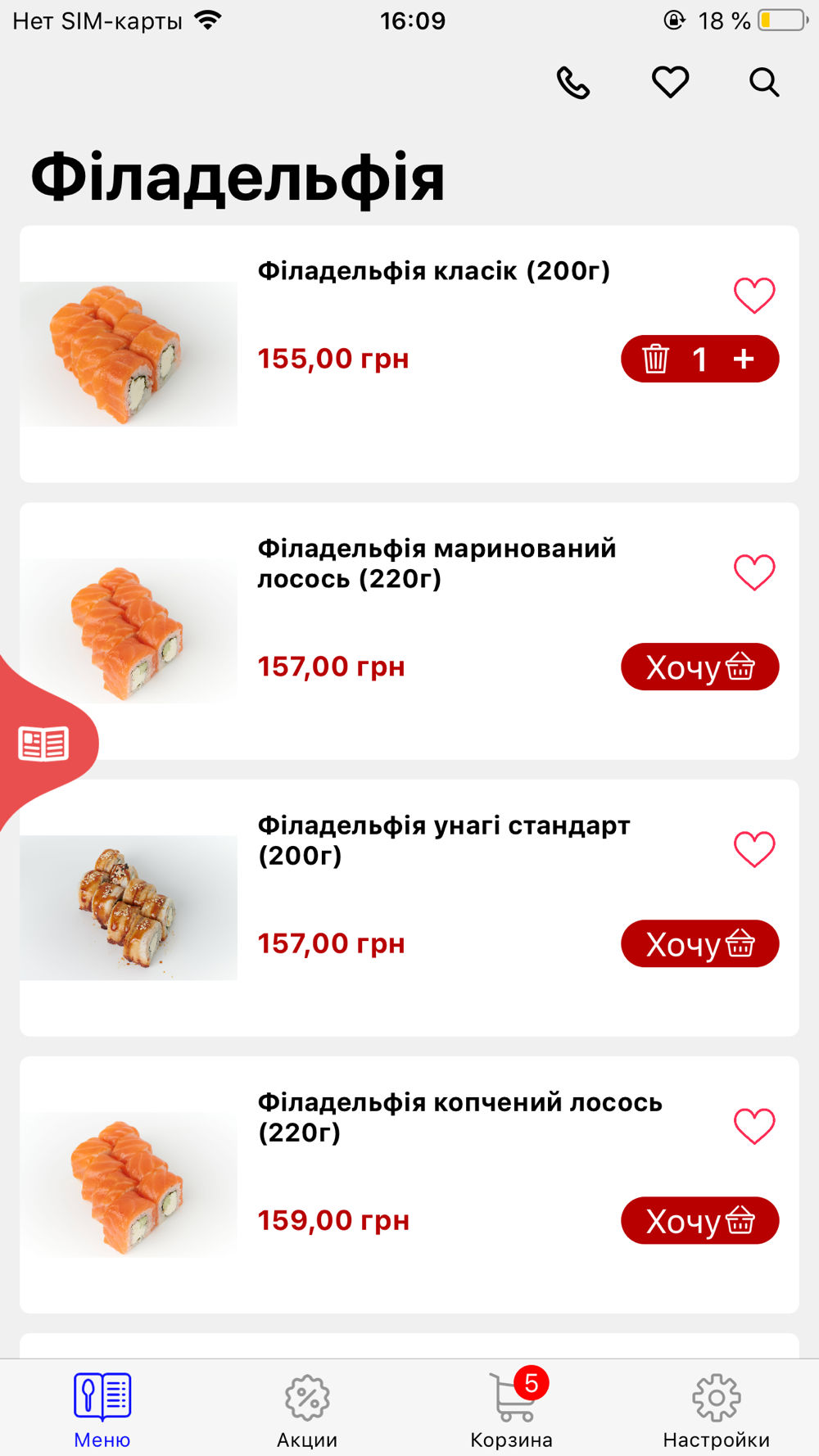Open favorites heart in top bar

[x=670, y=83]
